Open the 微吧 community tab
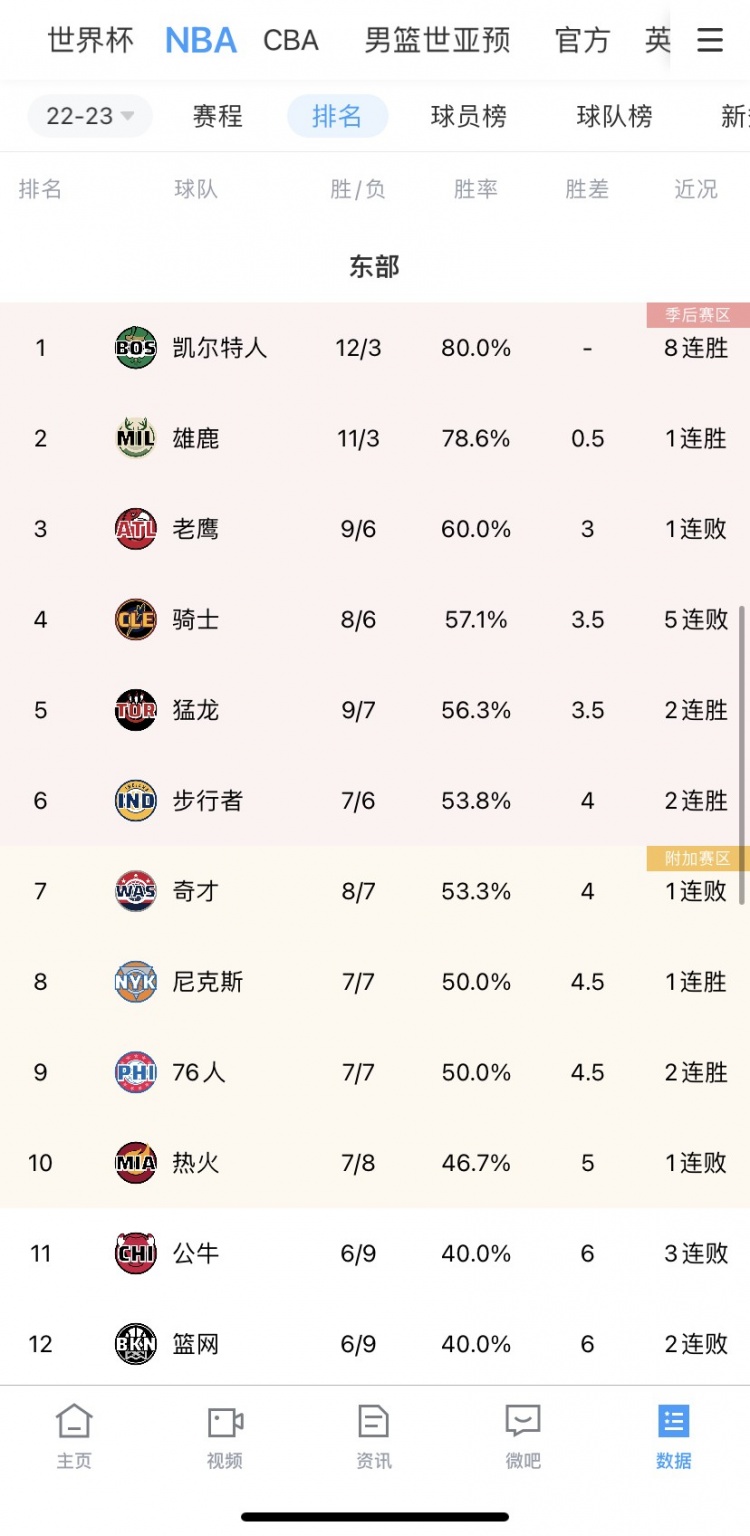750x1536 pixels. pos(523,1437)
